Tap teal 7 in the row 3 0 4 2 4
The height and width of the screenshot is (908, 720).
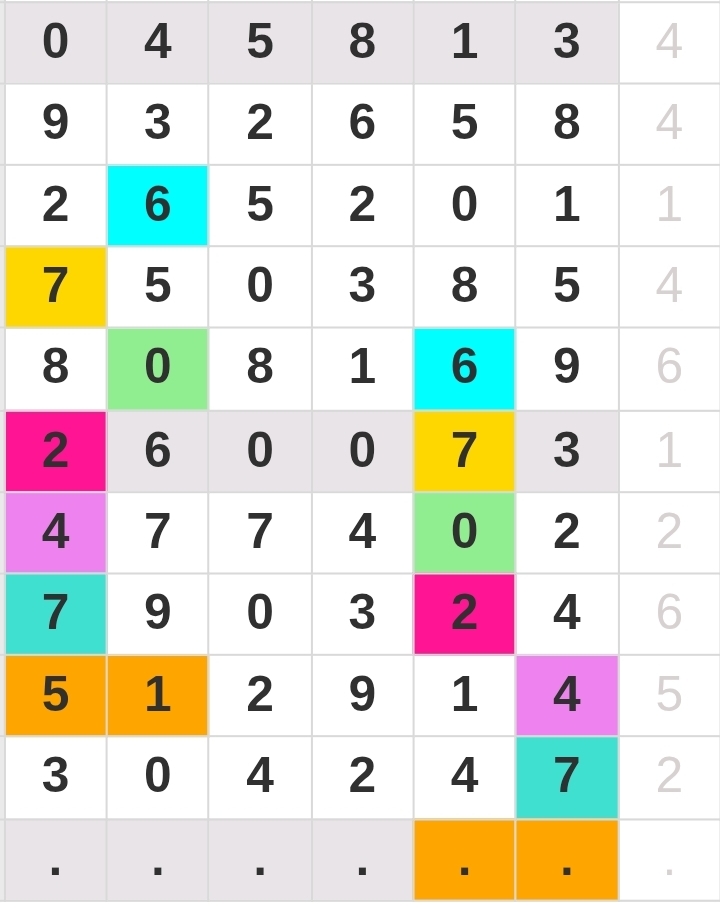(x=566, y=777)
